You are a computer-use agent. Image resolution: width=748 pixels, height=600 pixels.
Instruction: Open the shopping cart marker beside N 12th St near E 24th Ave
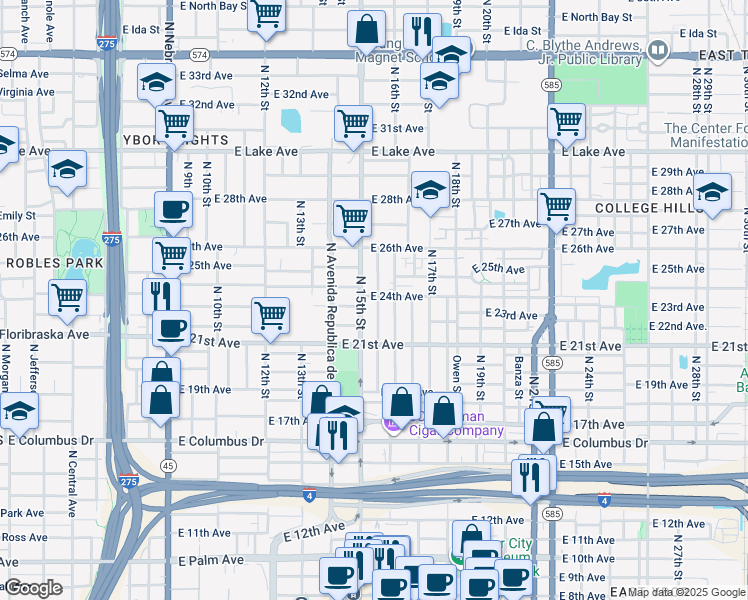pyautogui.click(x=271, y=315)
